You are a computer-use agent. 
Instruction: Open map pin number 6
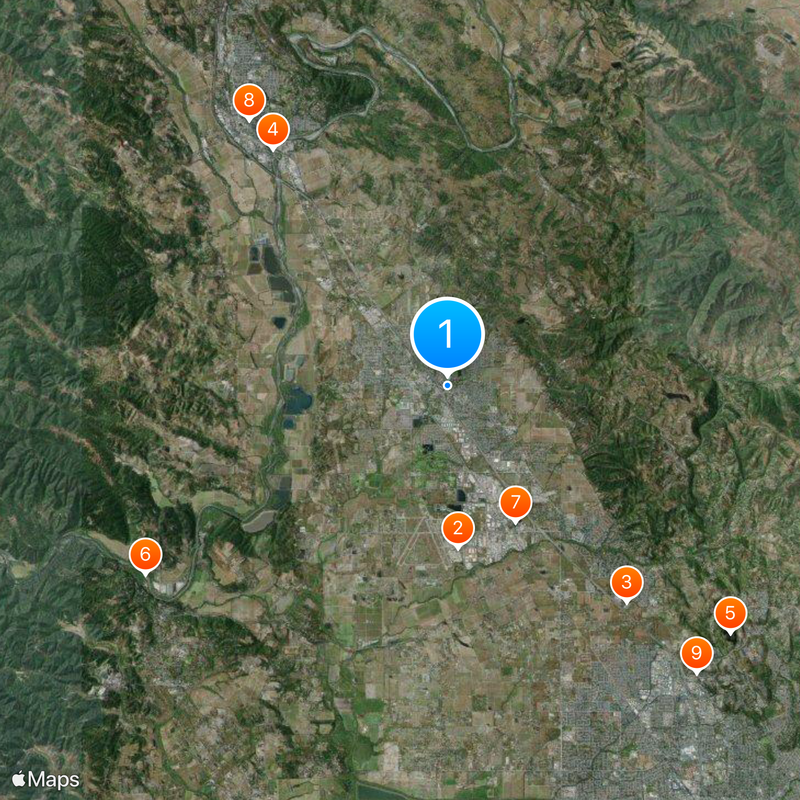click(x=145, y=554)
